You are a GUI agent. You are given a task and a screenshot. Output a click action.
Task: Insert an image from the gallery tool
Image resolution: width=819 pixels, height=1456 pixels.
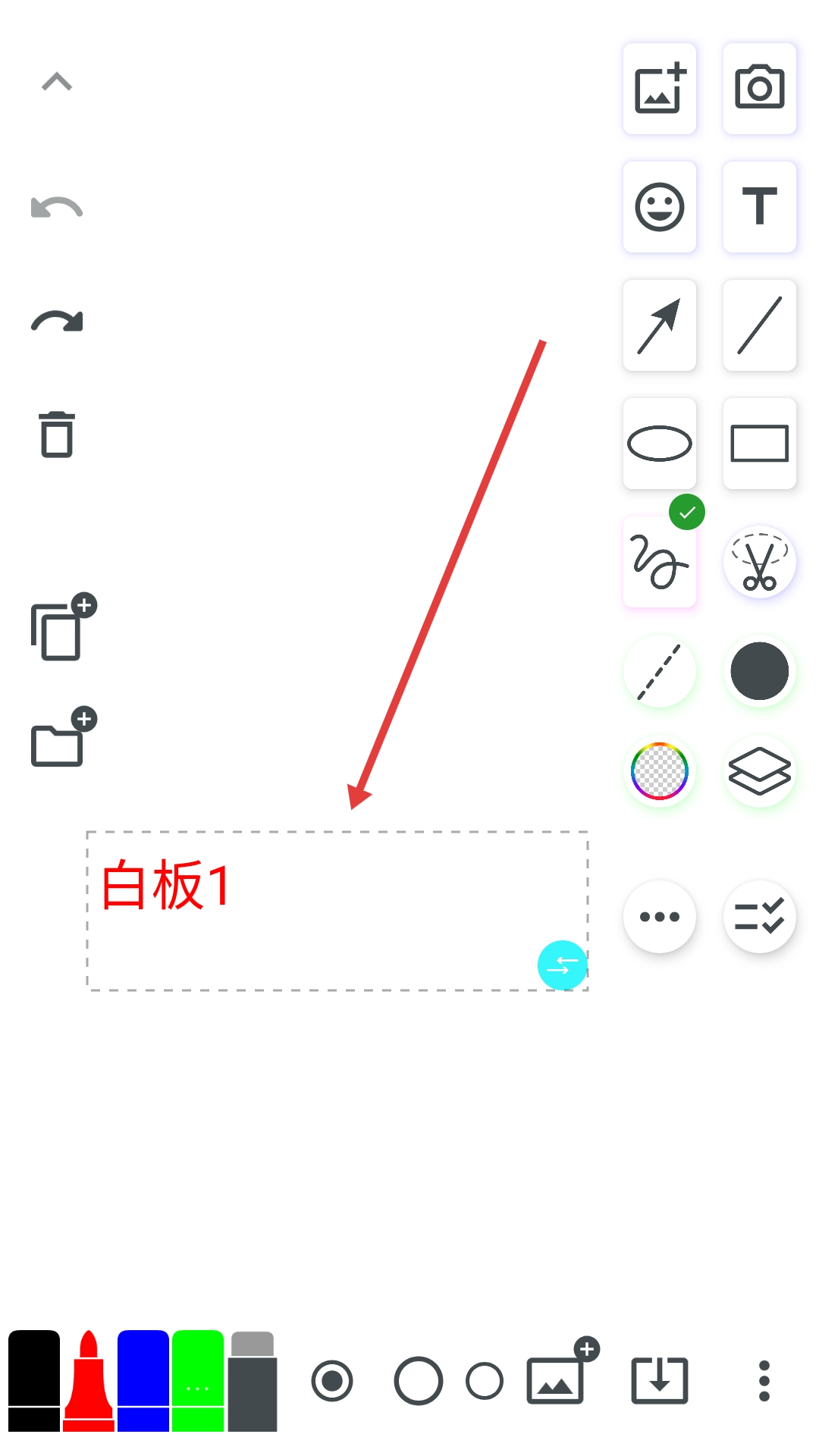coord(660,89)
